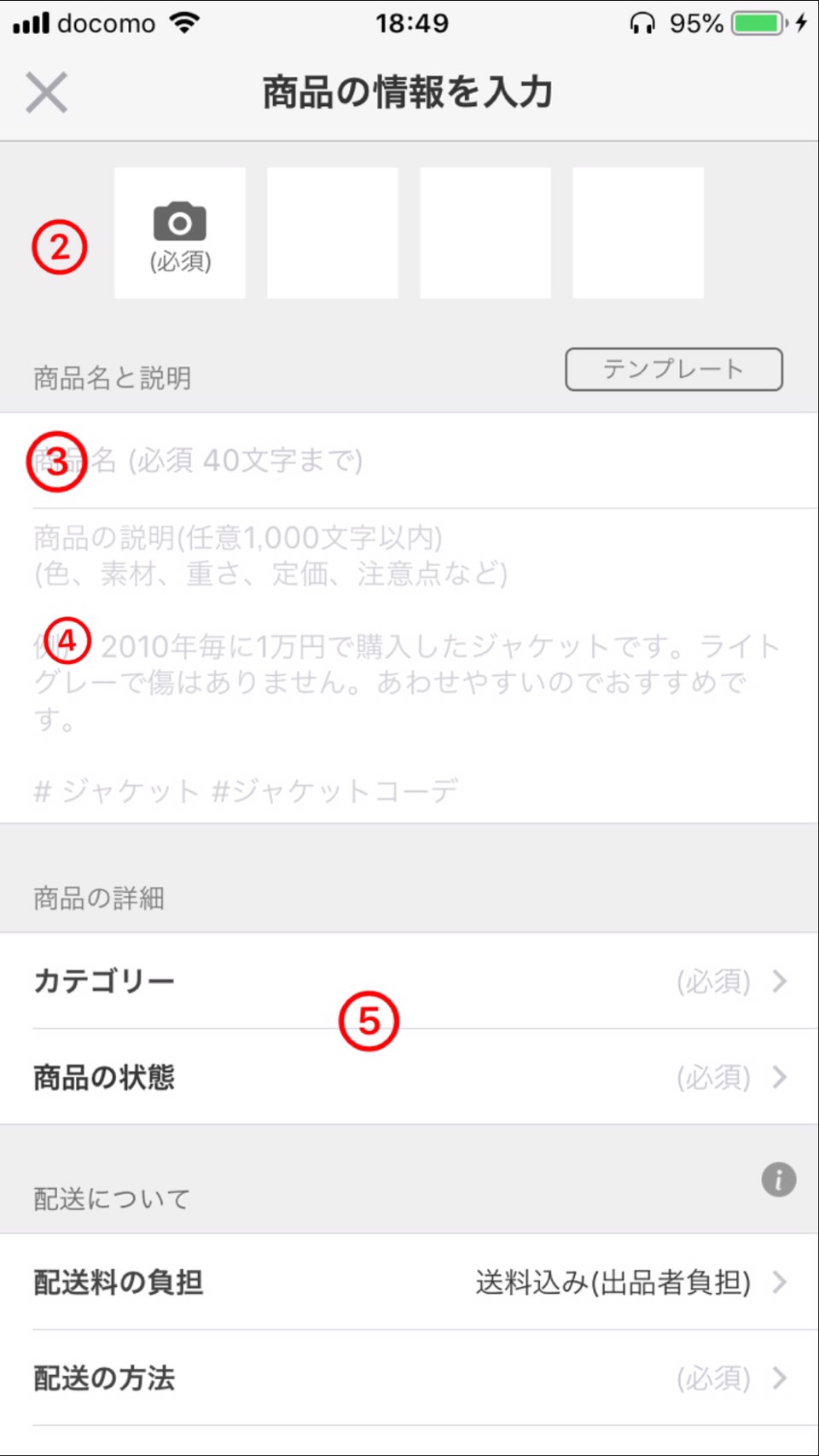Select the fourth empty photo slot
The image size is (819, 1456).
(637, 231)
